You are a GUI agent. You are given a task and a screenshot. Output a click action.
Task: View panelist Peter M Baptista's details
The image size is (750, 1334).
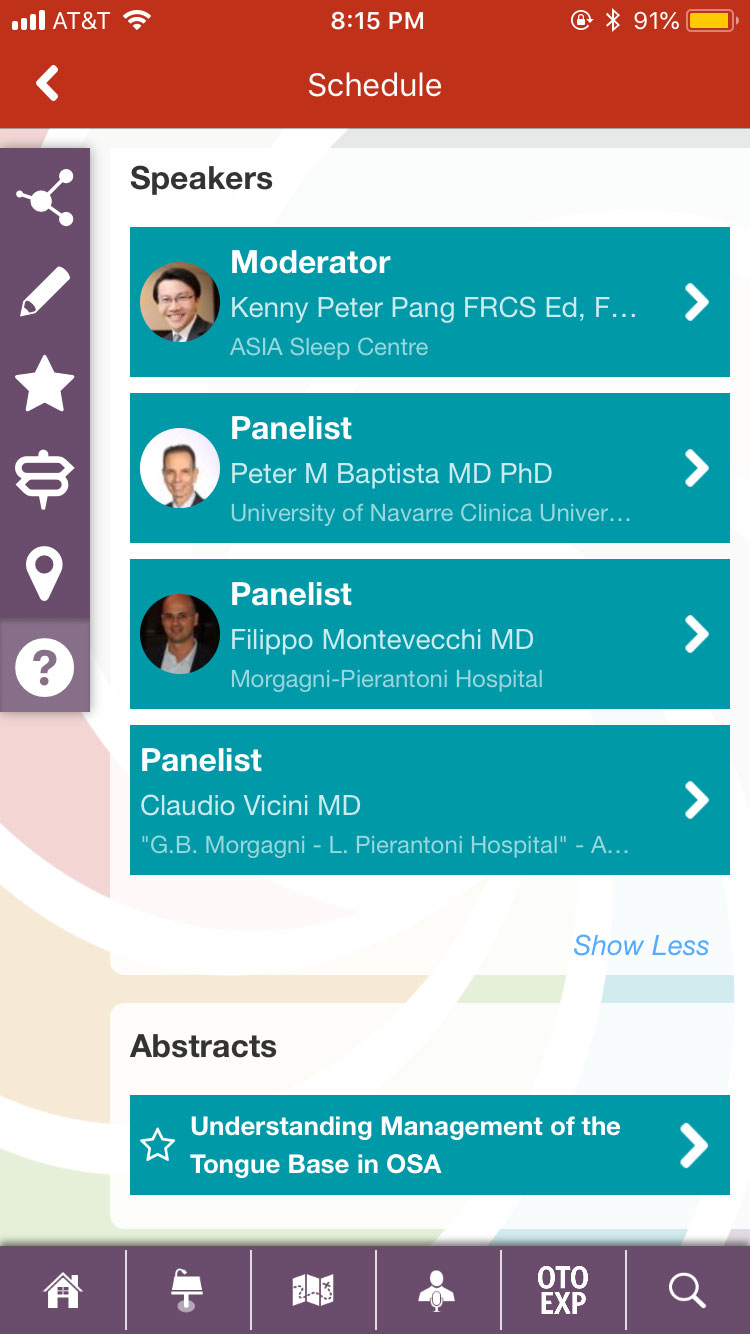point(430,468)
